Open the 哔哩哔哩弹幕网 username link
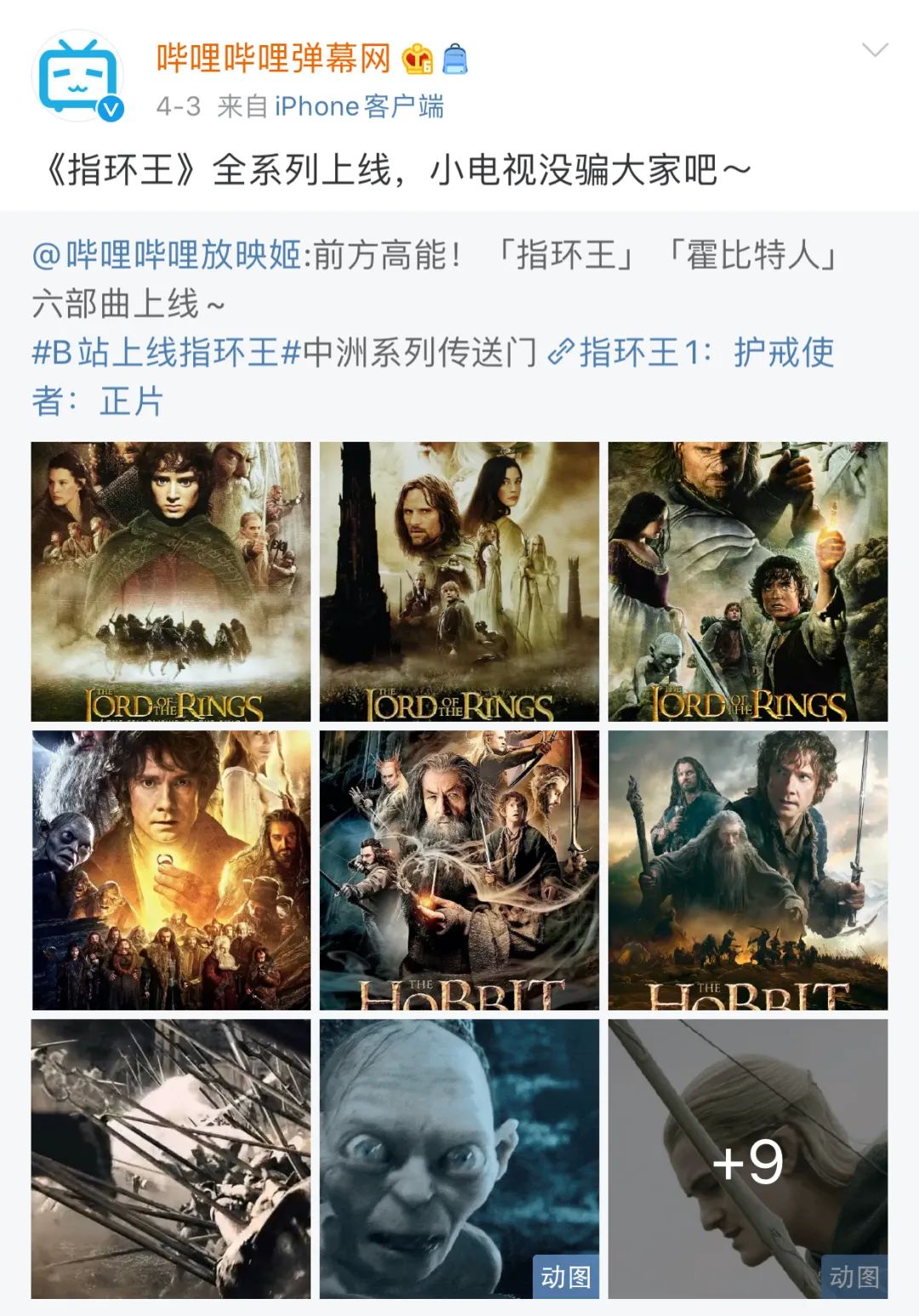The image size is (919, 1316). pyautogui.click(x=272, y=58)
